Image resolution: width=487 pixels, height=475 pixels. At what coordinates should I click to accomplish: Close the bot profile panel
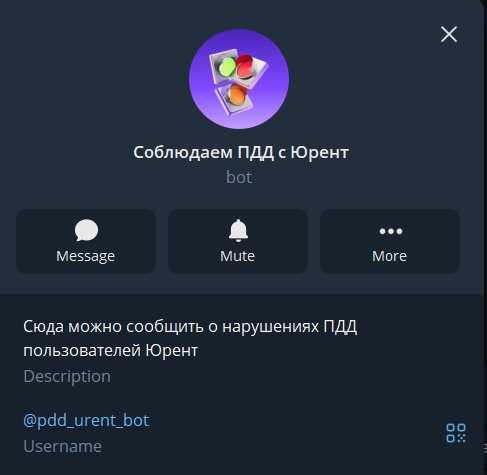tap(449, 34)
